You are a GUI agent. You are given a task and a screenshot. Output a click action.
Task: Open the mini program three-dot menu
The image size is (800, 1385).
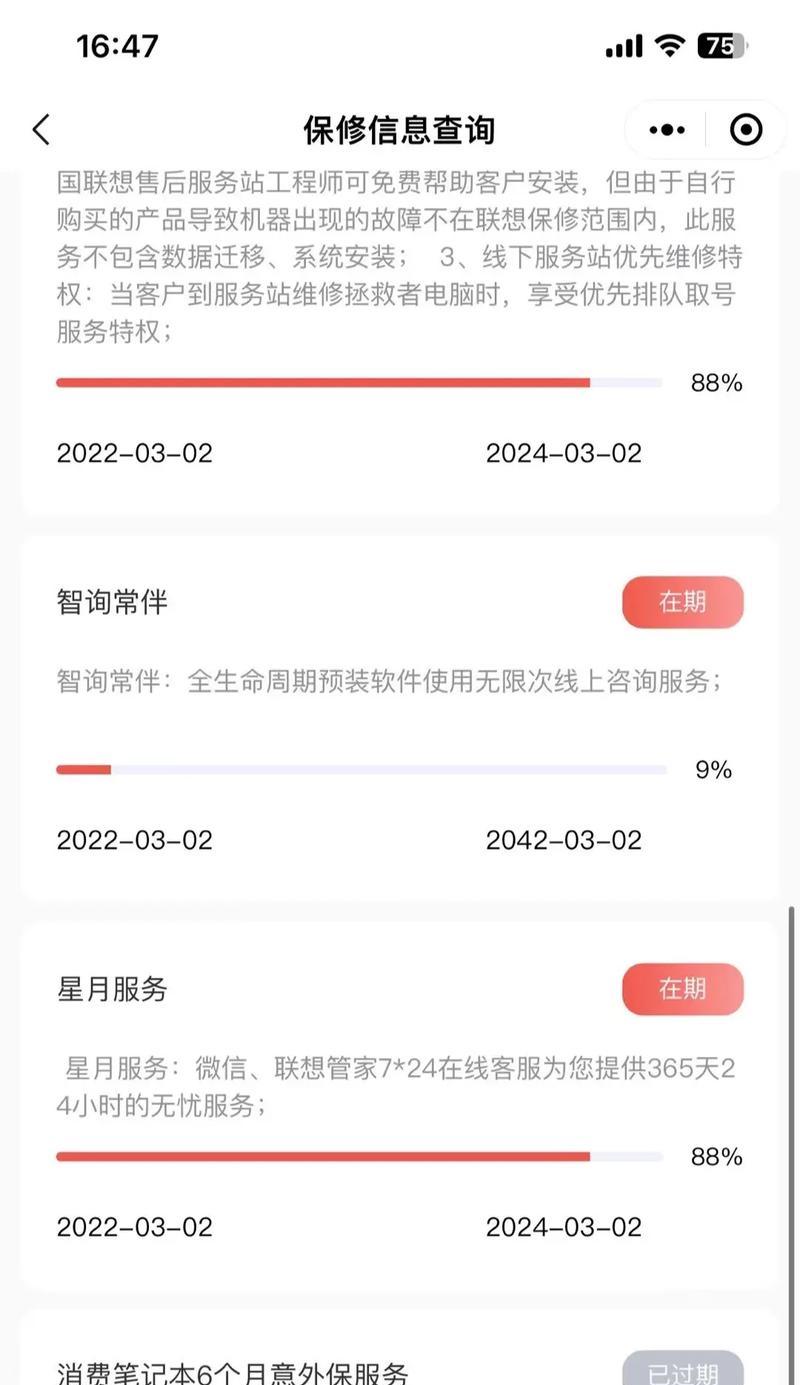point(667,130)
